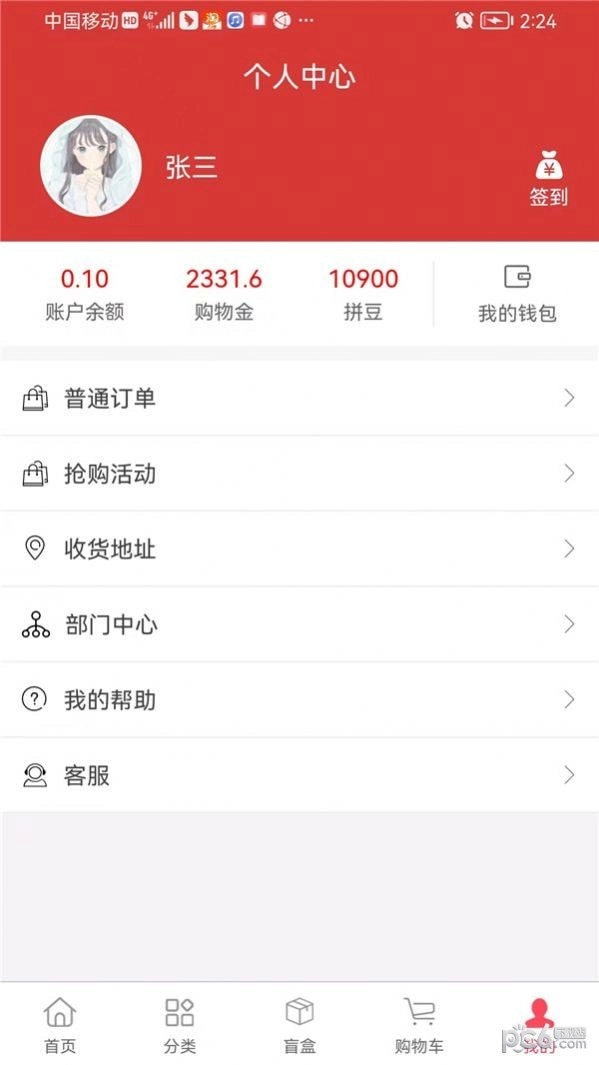This screenshot has width=599, height=1065.
Task: View 拼豆 points balance
Action: pos(363,294)
